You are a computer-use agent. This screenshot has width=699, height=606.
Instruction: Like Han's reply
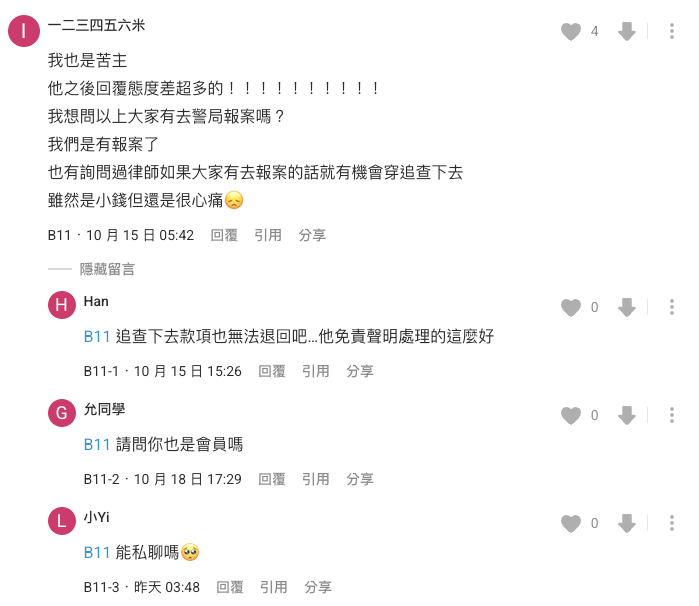pos(571,307)
